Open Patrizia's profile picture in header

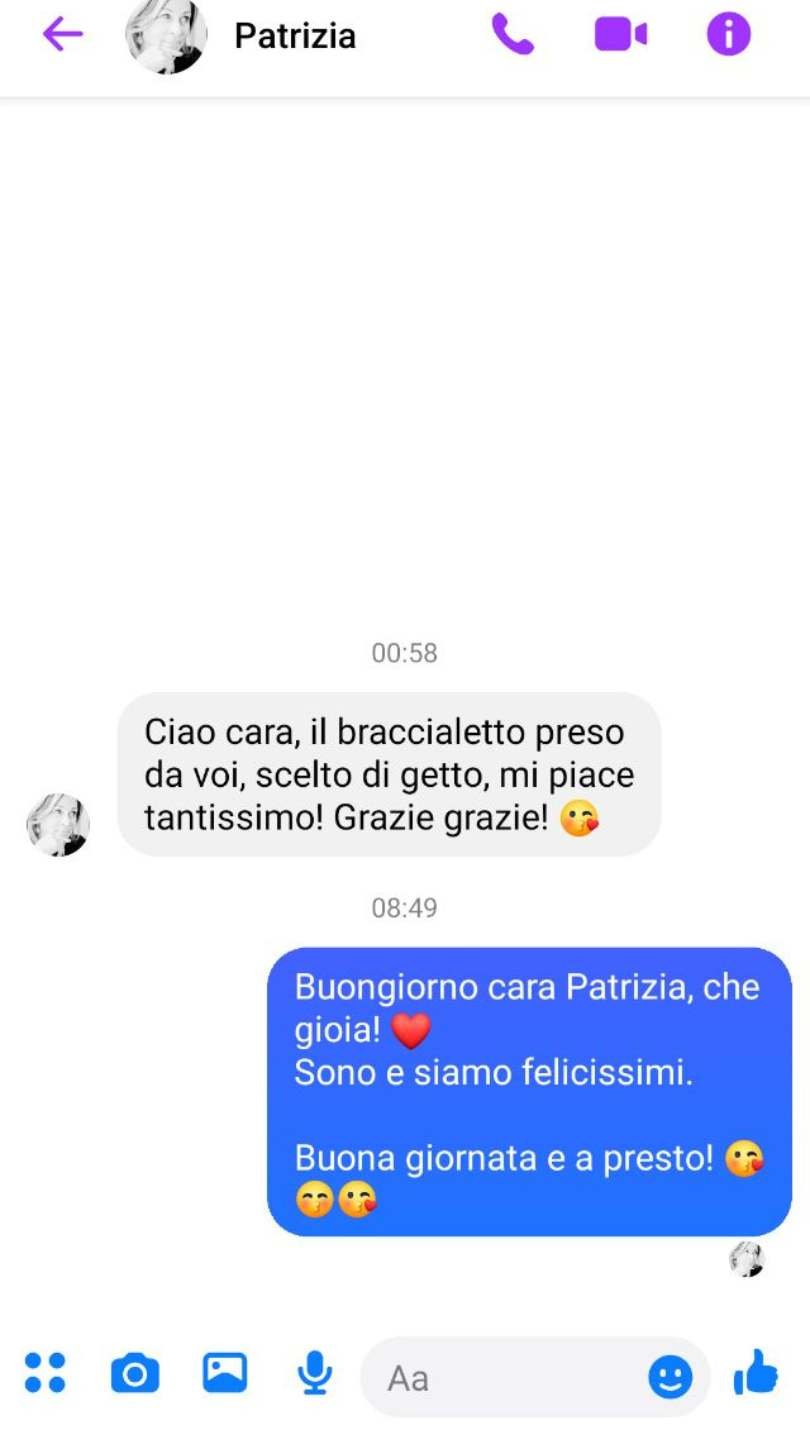click(x=166, y=36)
